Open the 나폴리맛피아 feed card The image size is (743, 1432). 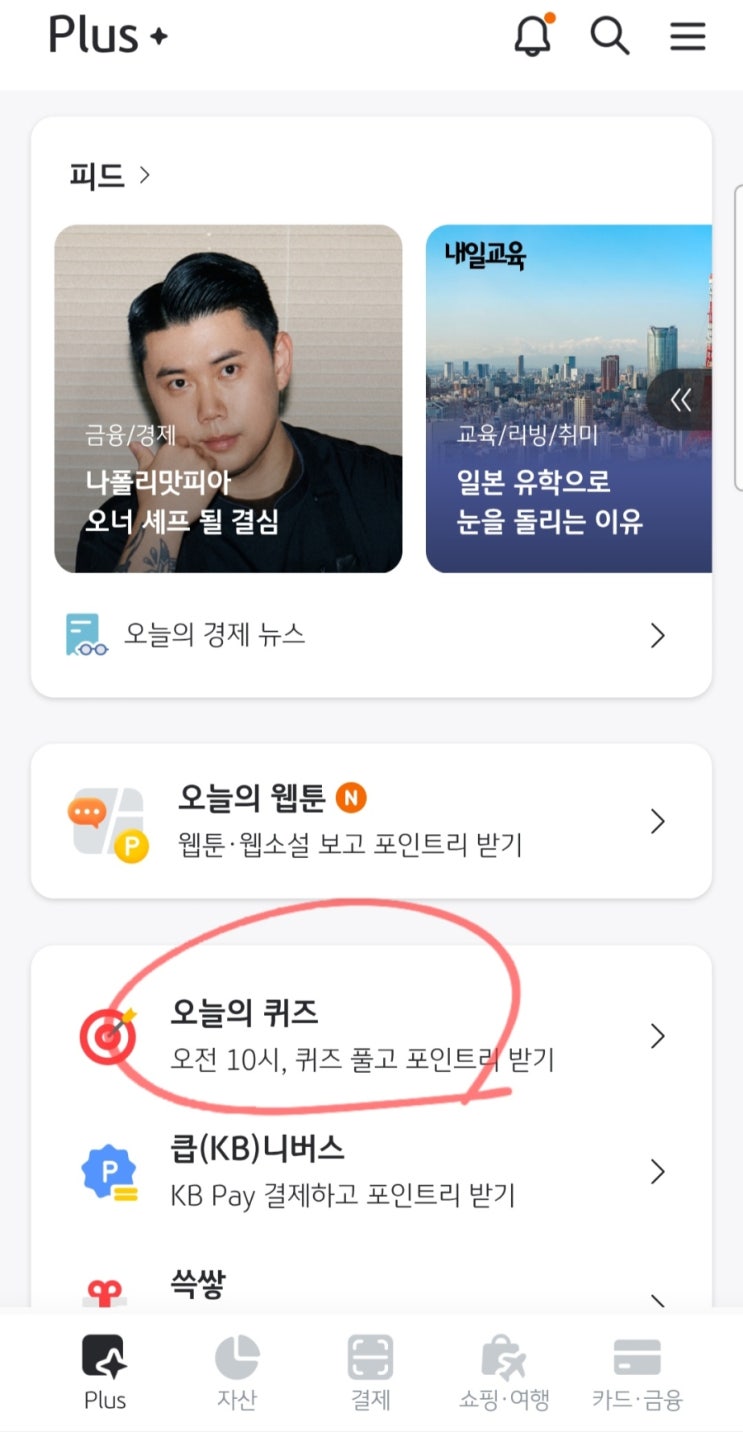tap(228, 398)
